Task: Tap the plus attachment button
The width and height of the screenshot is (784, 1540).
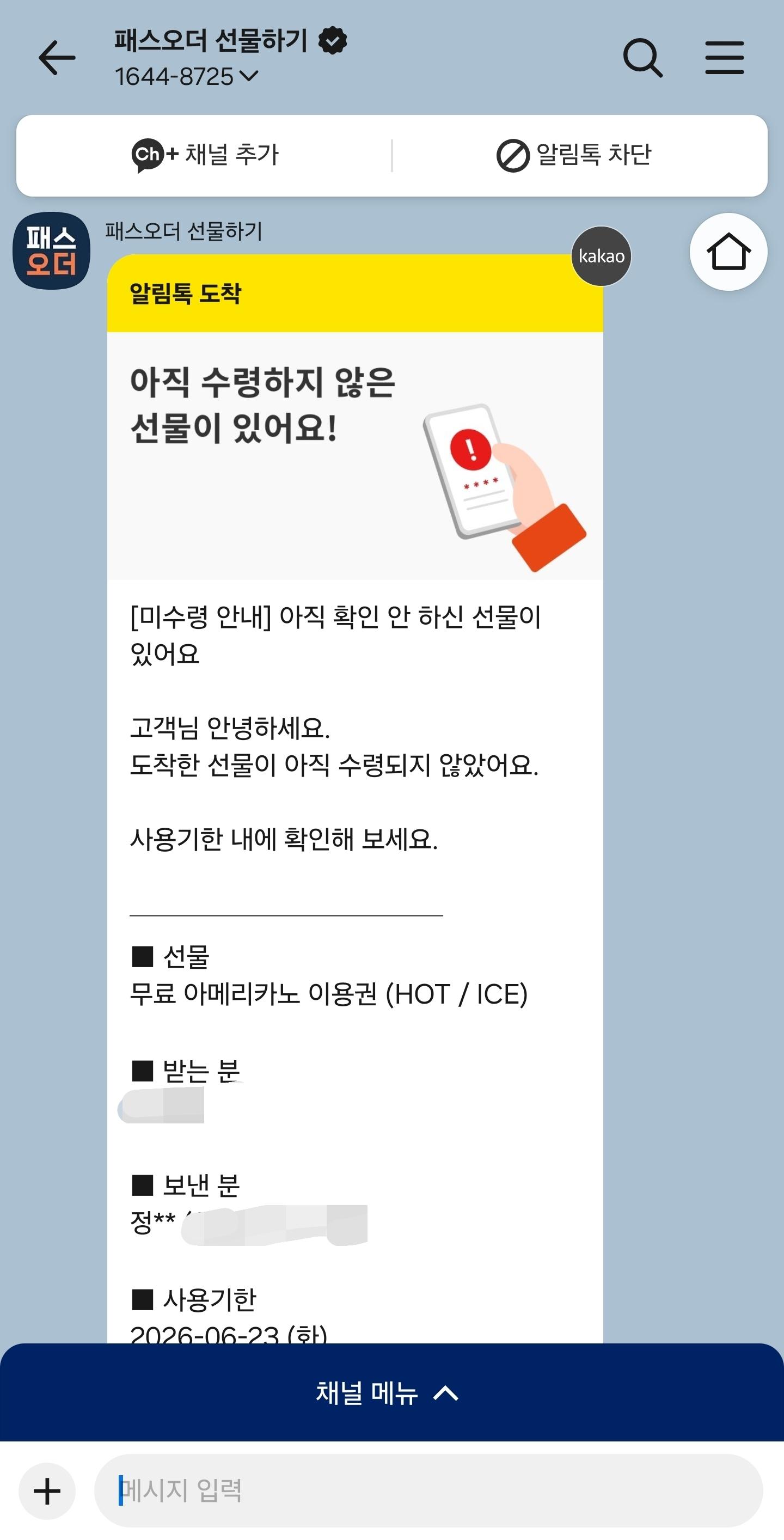Action: tap(47, 1491)
